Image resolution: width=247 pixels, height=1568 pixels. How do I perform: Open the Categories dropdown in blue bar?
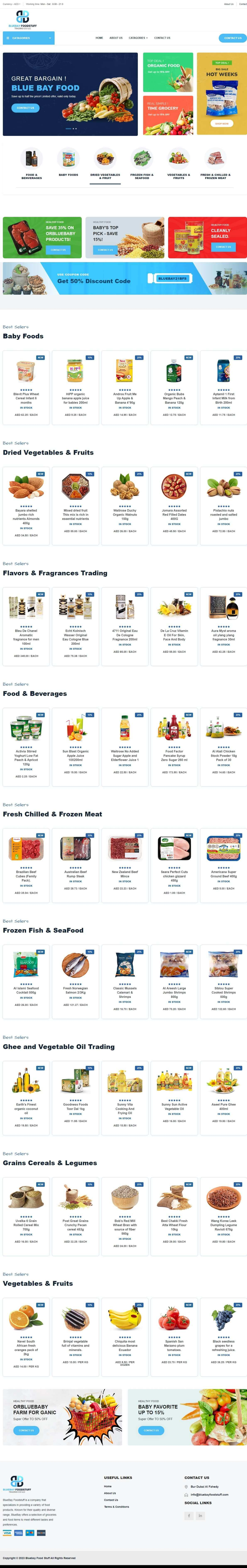28,38
